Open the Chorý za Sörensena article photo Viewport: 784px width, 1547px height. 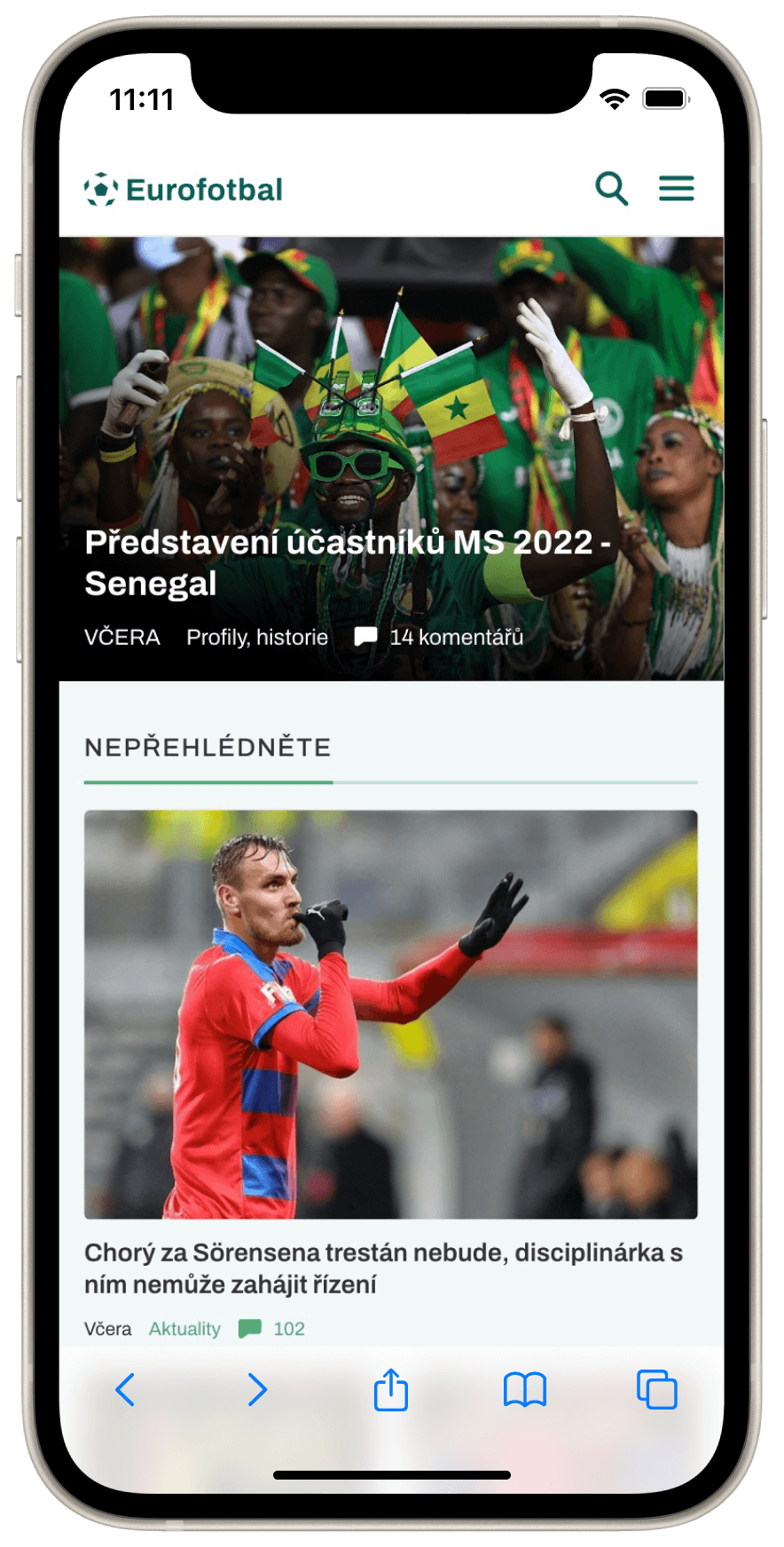click(x=390, y=1014)
